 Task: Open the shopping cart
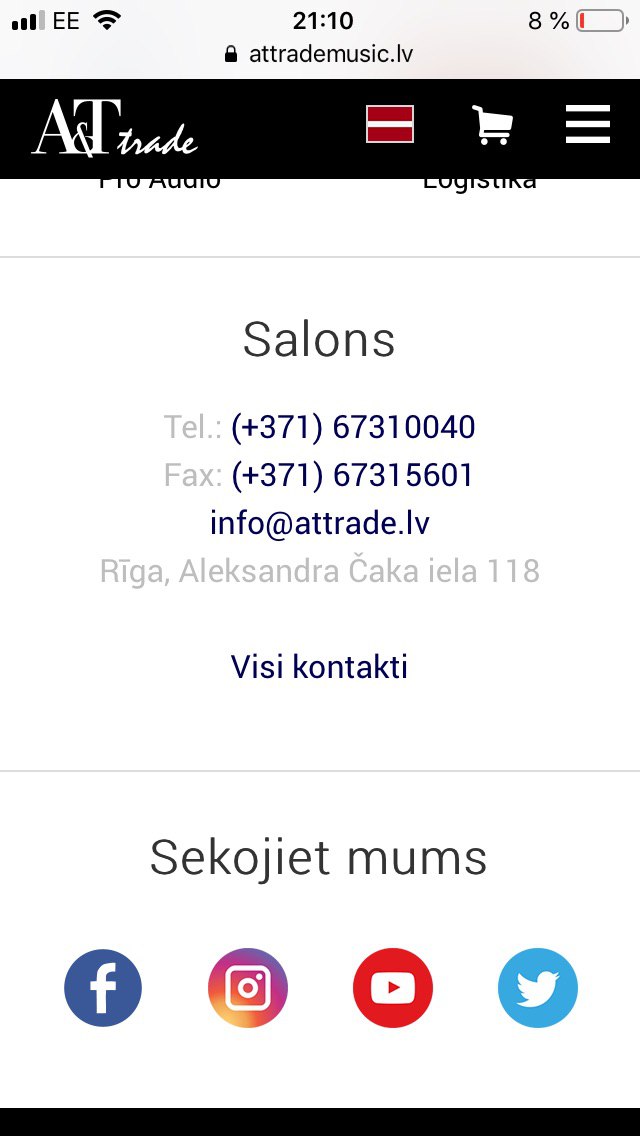tap(492, 125)
